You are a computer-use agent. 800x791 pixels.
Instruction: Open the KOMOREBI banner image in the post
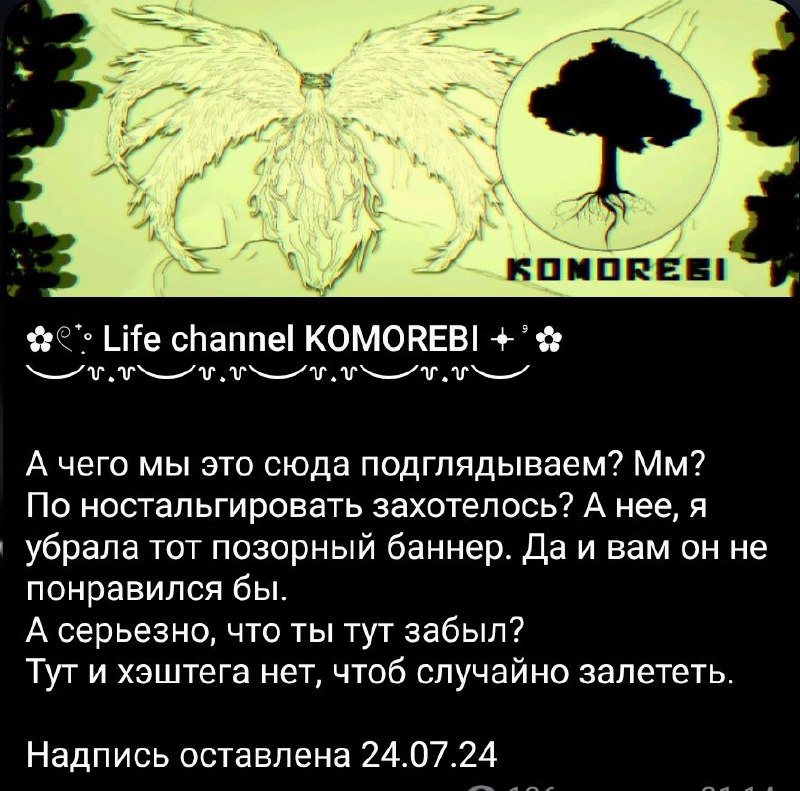click(x=400, y=148)
